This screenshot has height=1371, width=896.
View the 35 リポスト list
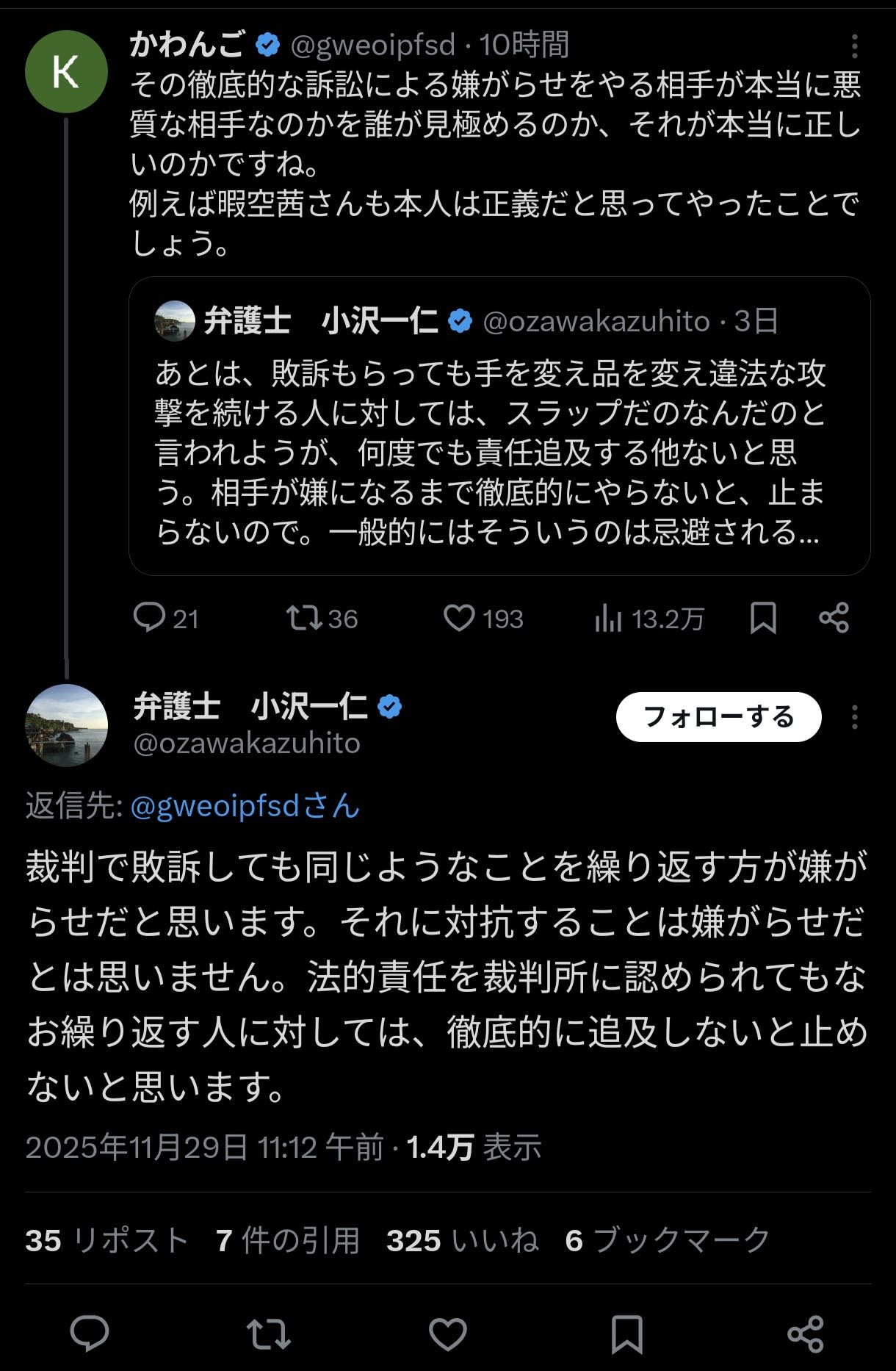point(107,1240)
